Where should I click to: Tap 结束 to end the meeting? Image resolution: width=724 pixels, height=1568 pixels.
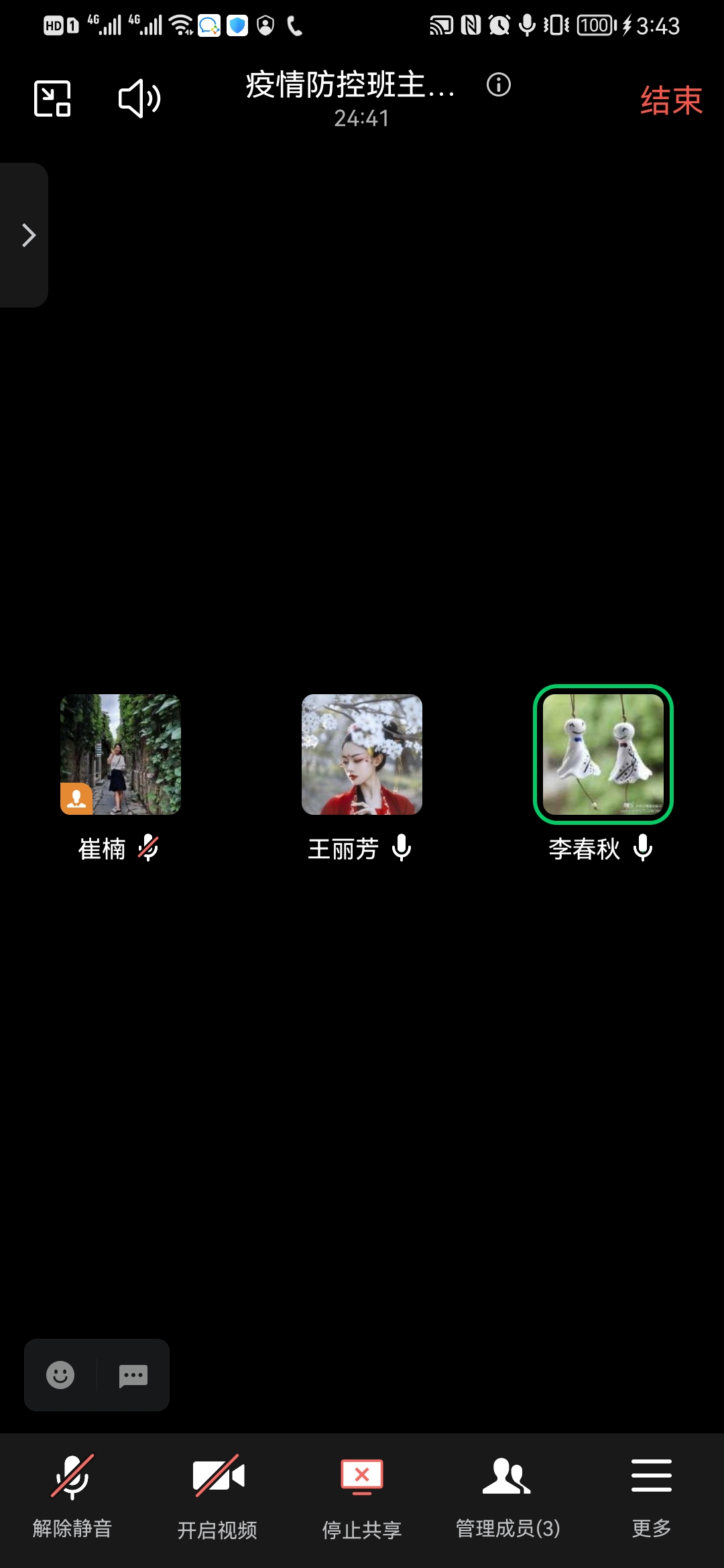tap(670, 101)
